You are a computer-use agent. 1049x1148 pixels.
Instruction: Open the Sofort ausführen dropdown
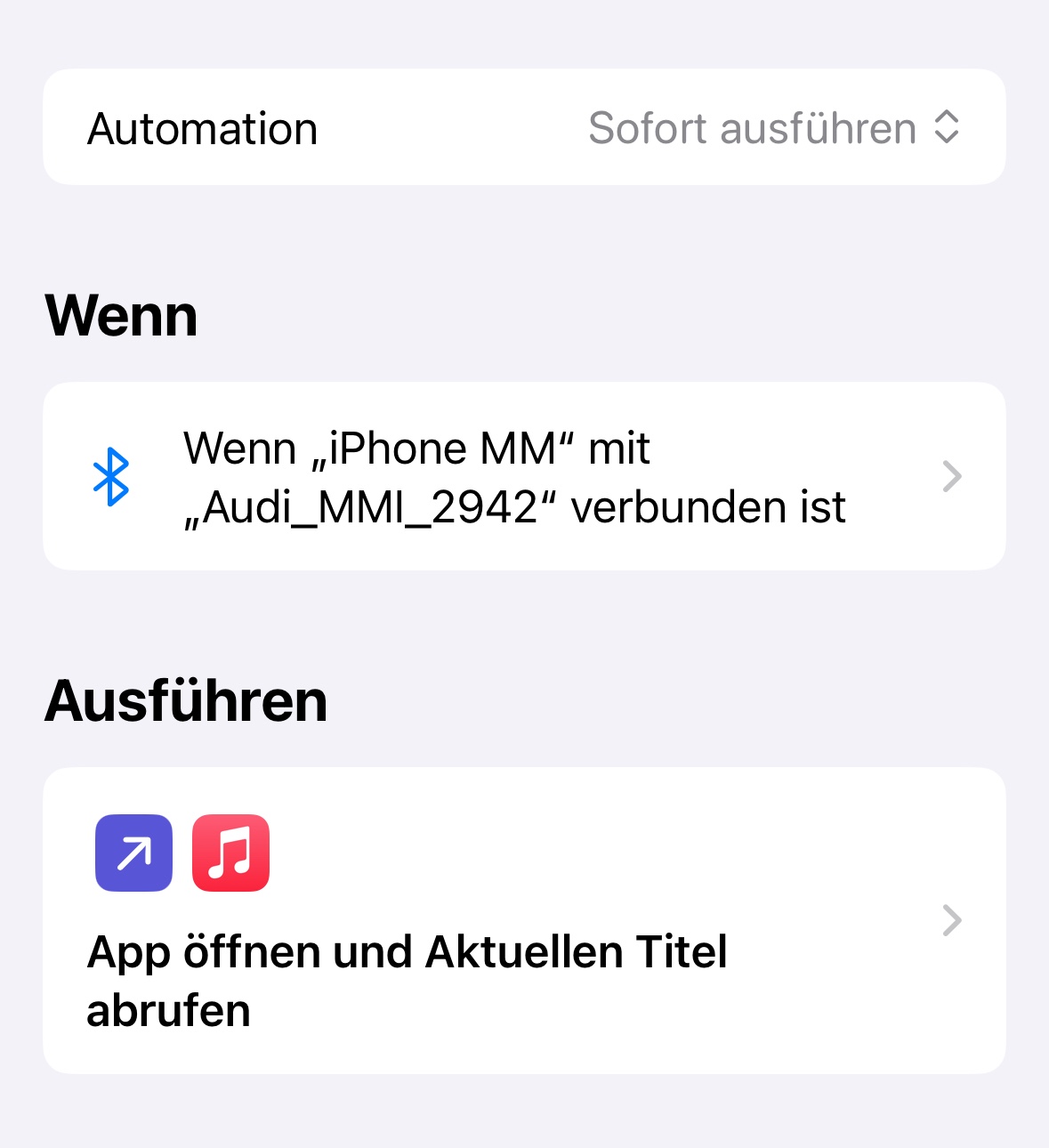[774, 128]
